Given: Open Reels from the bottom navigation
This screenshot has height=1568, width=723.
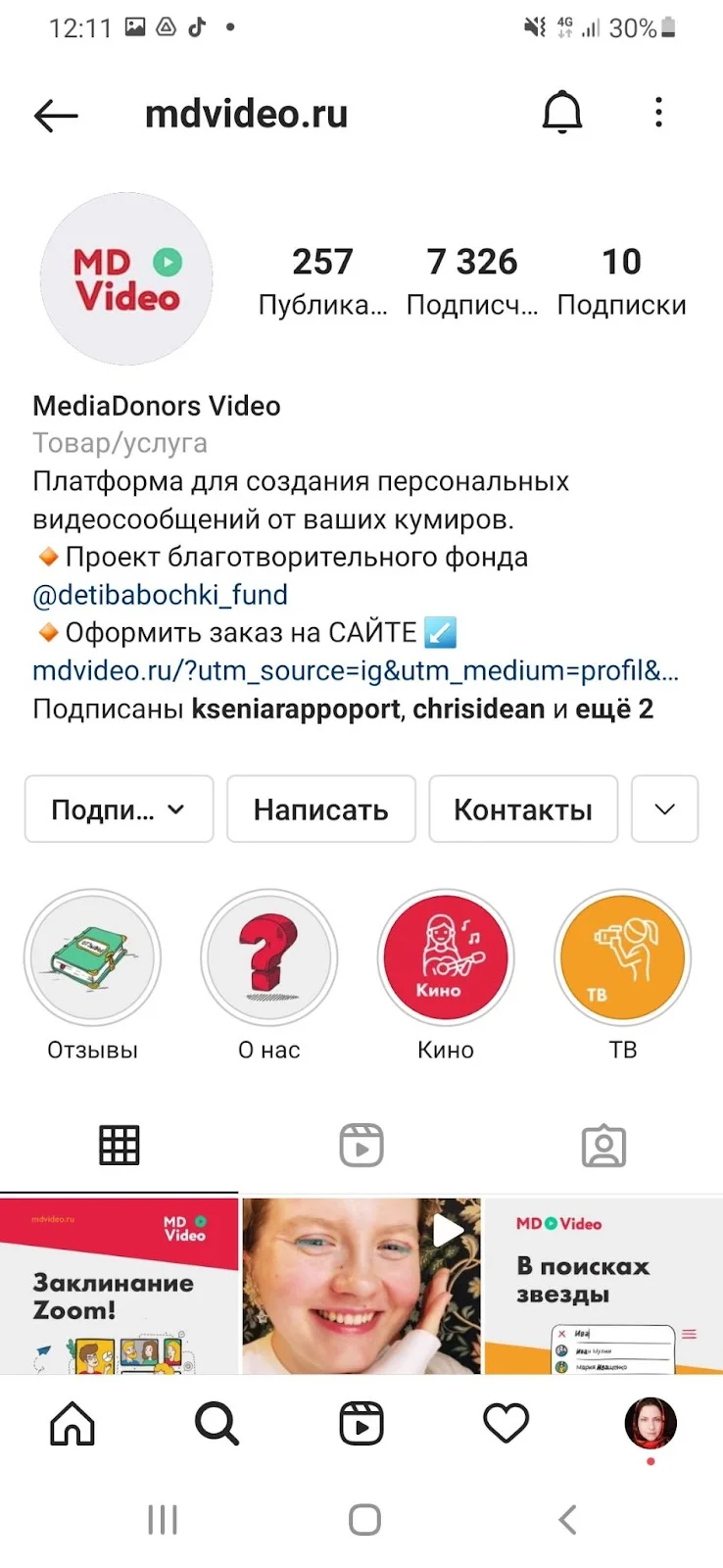Looking at the screenshot, I should click(x=361, y=1425).
